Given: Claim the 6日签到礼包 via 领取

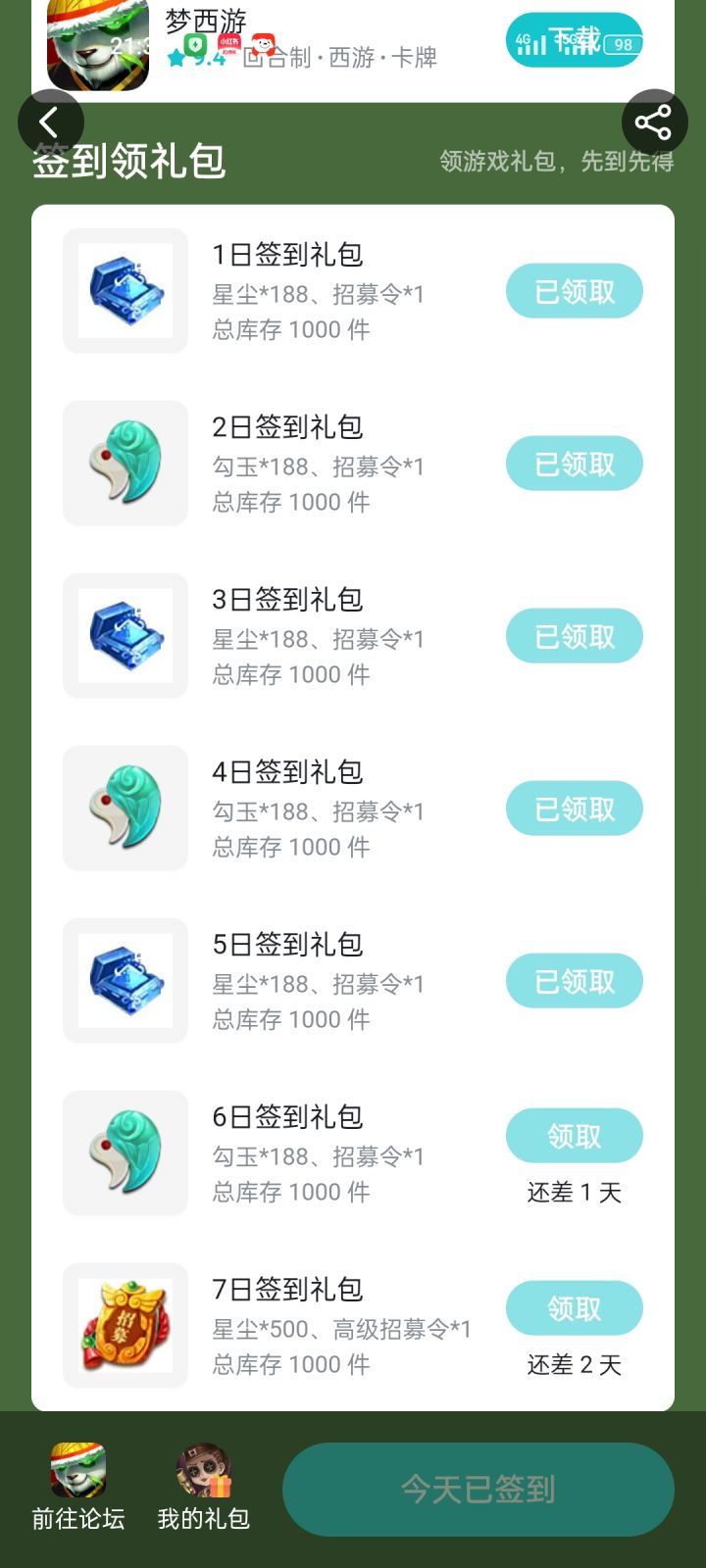Looking at the screenshot, I should point(575,1136).
